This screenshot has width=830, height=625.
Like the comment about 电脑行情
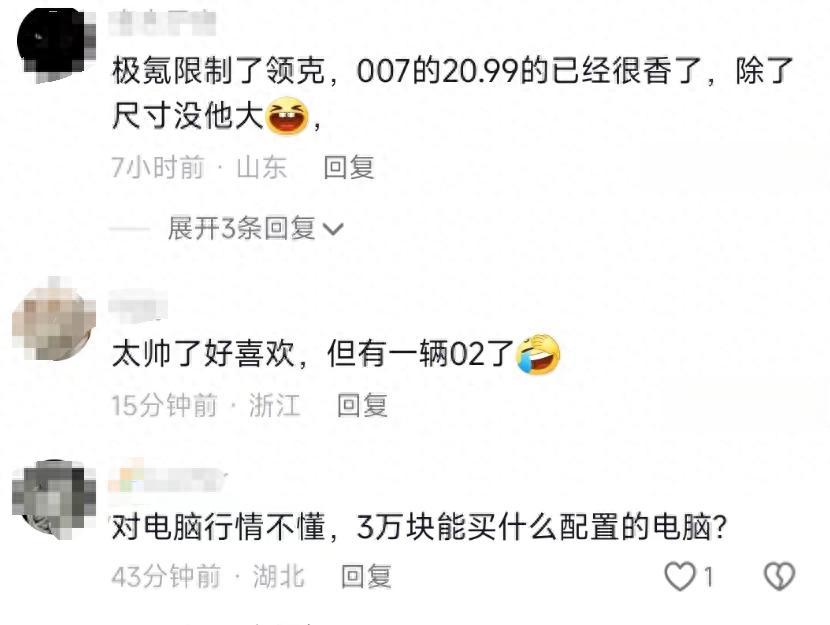[681, 576]
